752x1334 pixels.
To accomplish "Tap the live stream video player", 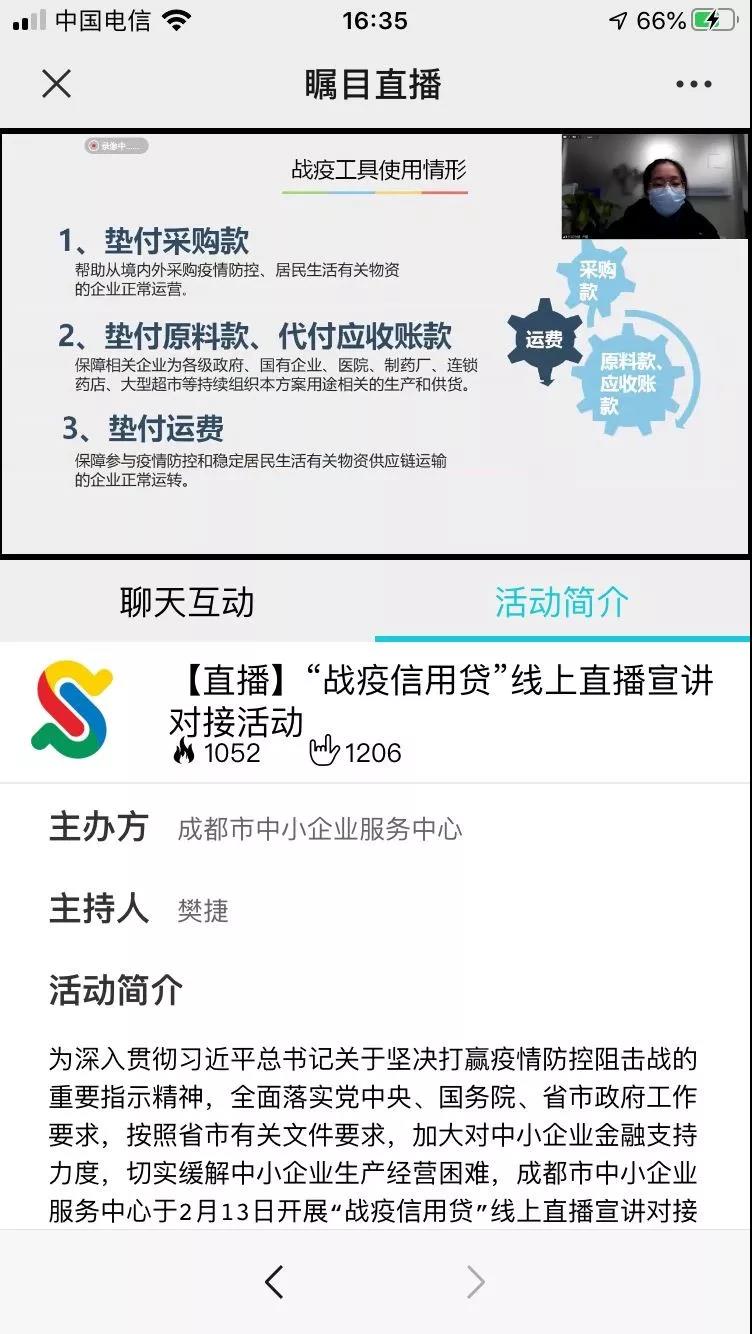I will point(375,343).
